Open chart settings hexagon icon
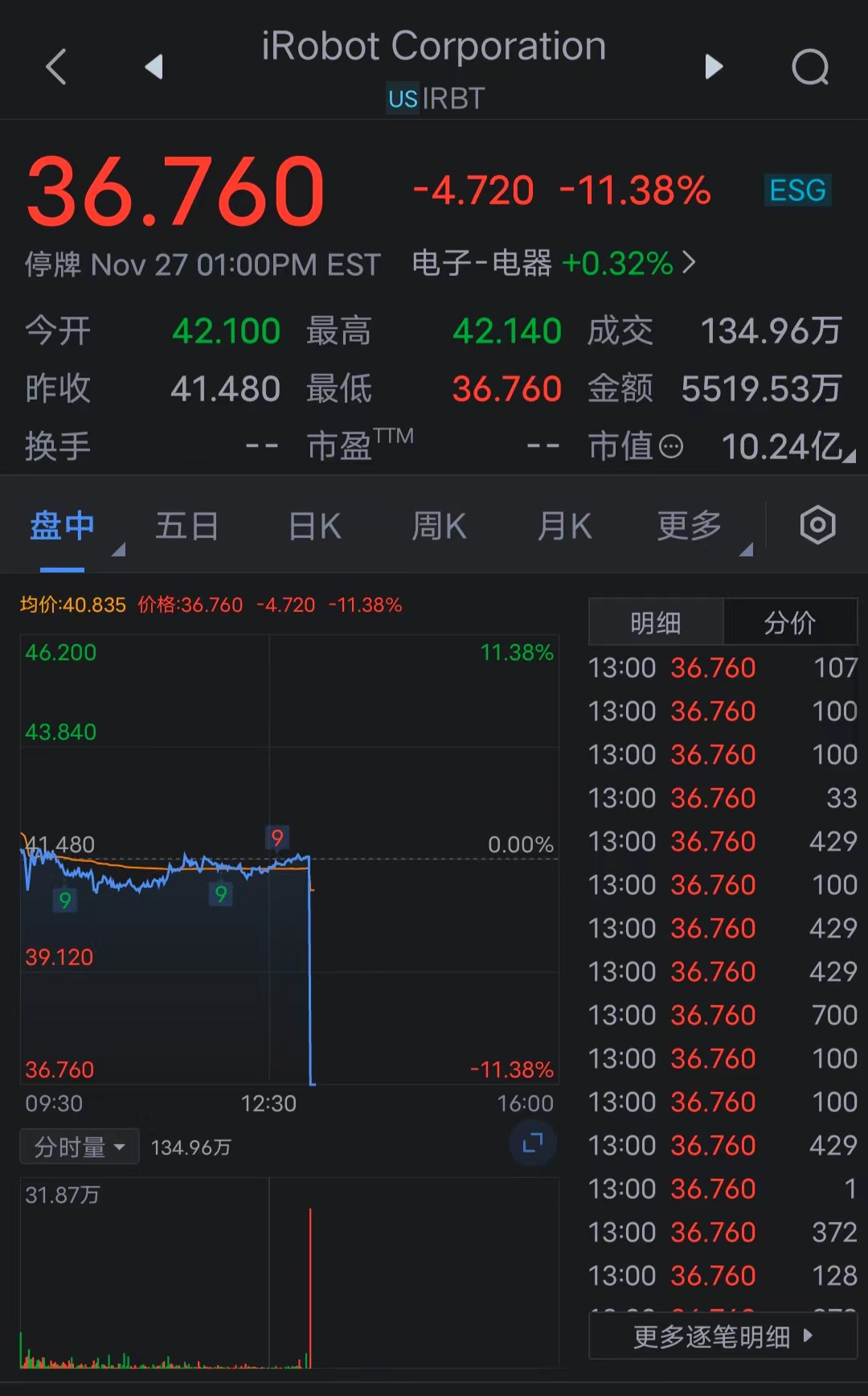 pos(818,525)
